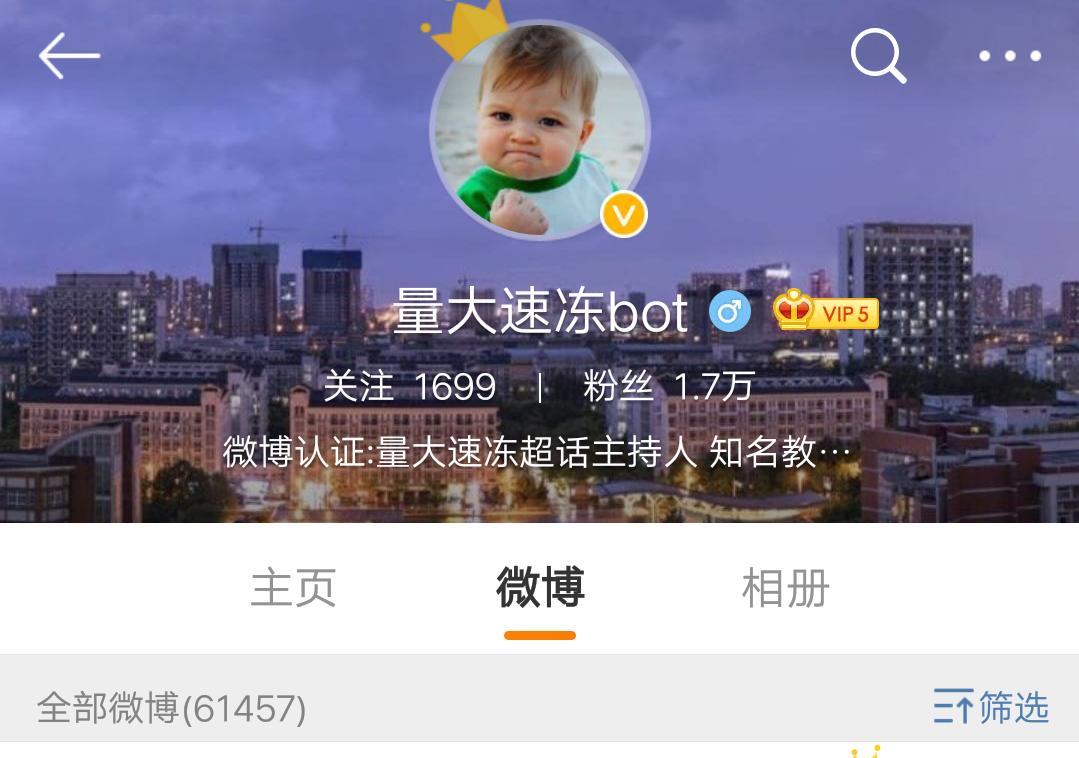Open the three-dot overflow menu

[x=1009, y=56]
